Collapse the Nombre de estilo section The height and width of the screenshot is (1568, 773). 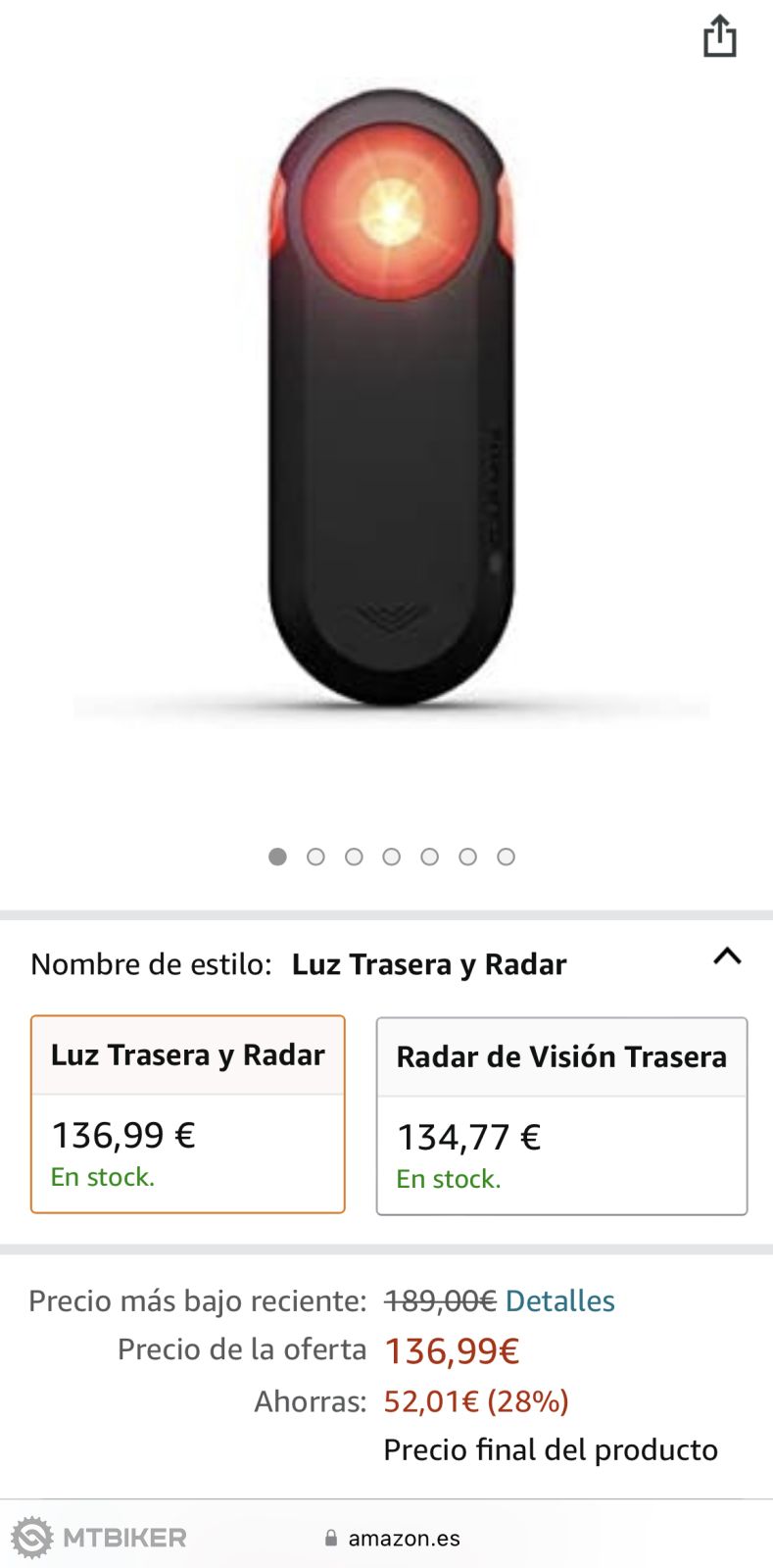pos(727,956)
